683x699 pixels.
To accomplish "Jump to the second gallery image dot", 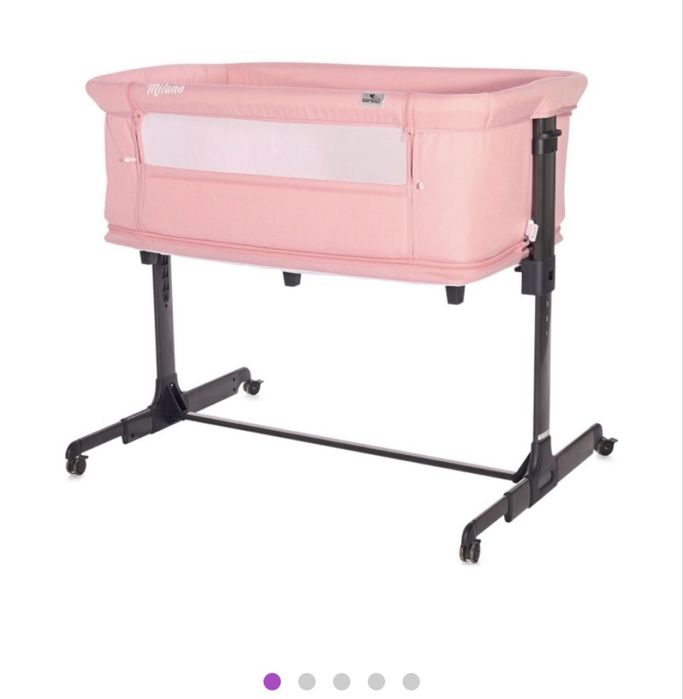I will [307, 681].
